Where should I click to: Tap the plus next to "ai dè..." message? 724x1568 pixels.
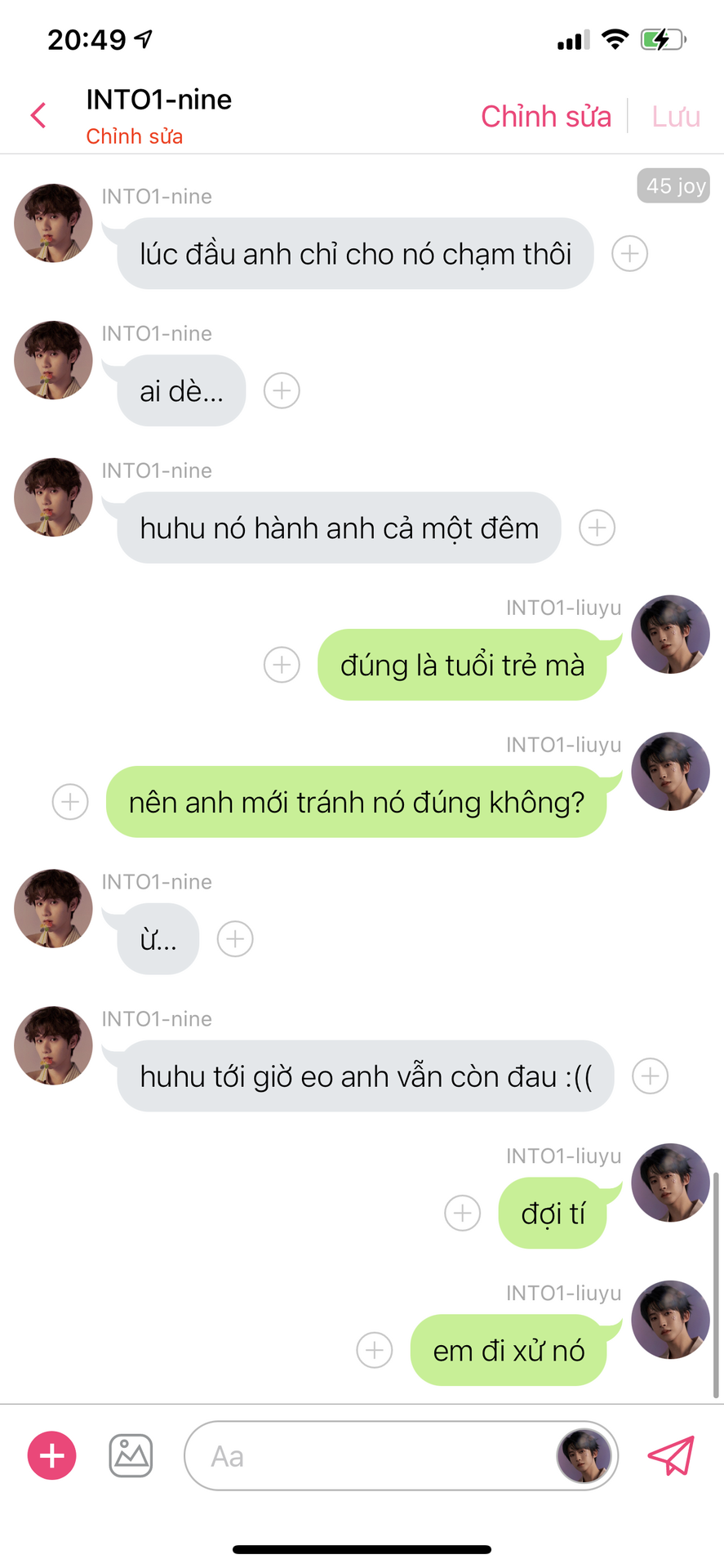point(282,390)
